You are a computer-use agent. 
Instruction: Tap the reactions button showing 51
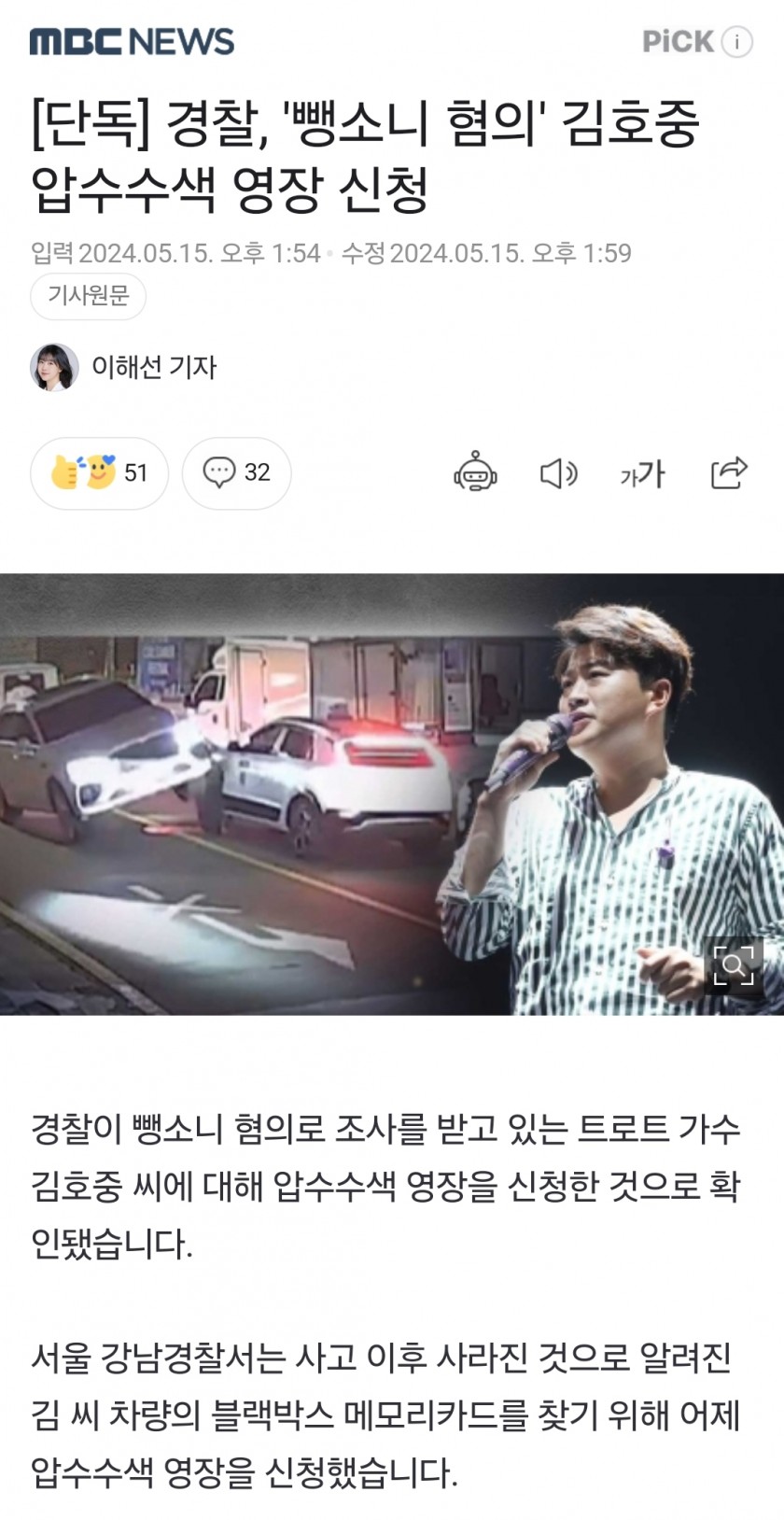click(x=100, y=472)
